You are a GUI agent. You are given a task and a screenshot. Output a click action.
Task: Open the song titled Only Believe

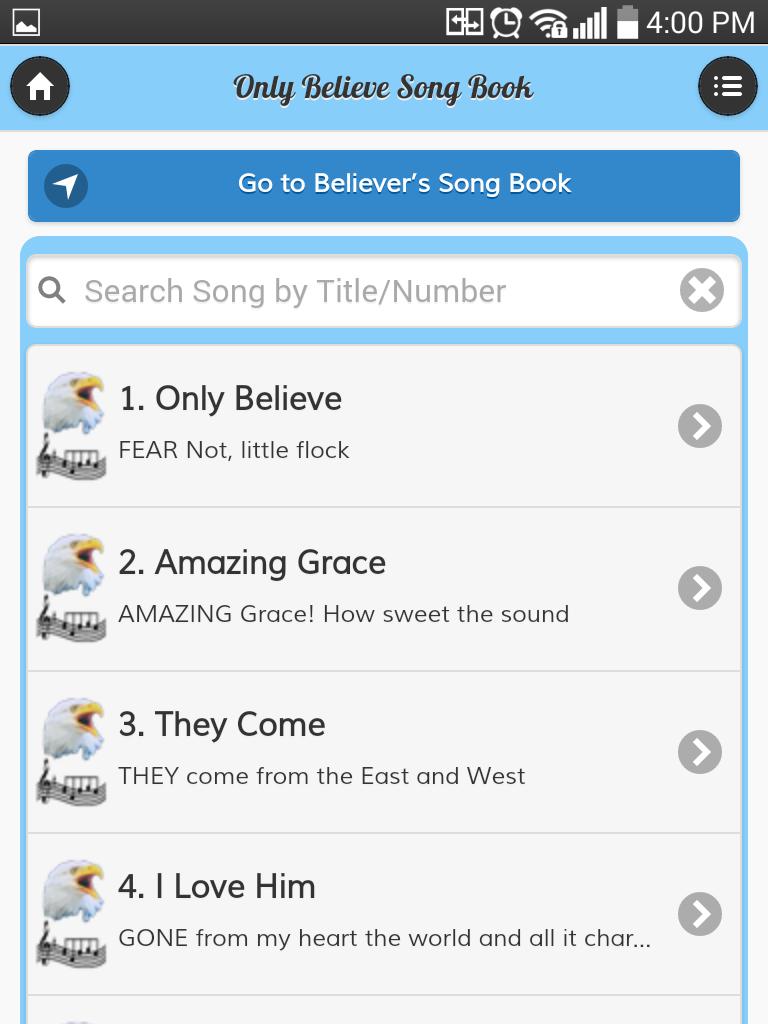pyautogui.click(x=300, y=420)
